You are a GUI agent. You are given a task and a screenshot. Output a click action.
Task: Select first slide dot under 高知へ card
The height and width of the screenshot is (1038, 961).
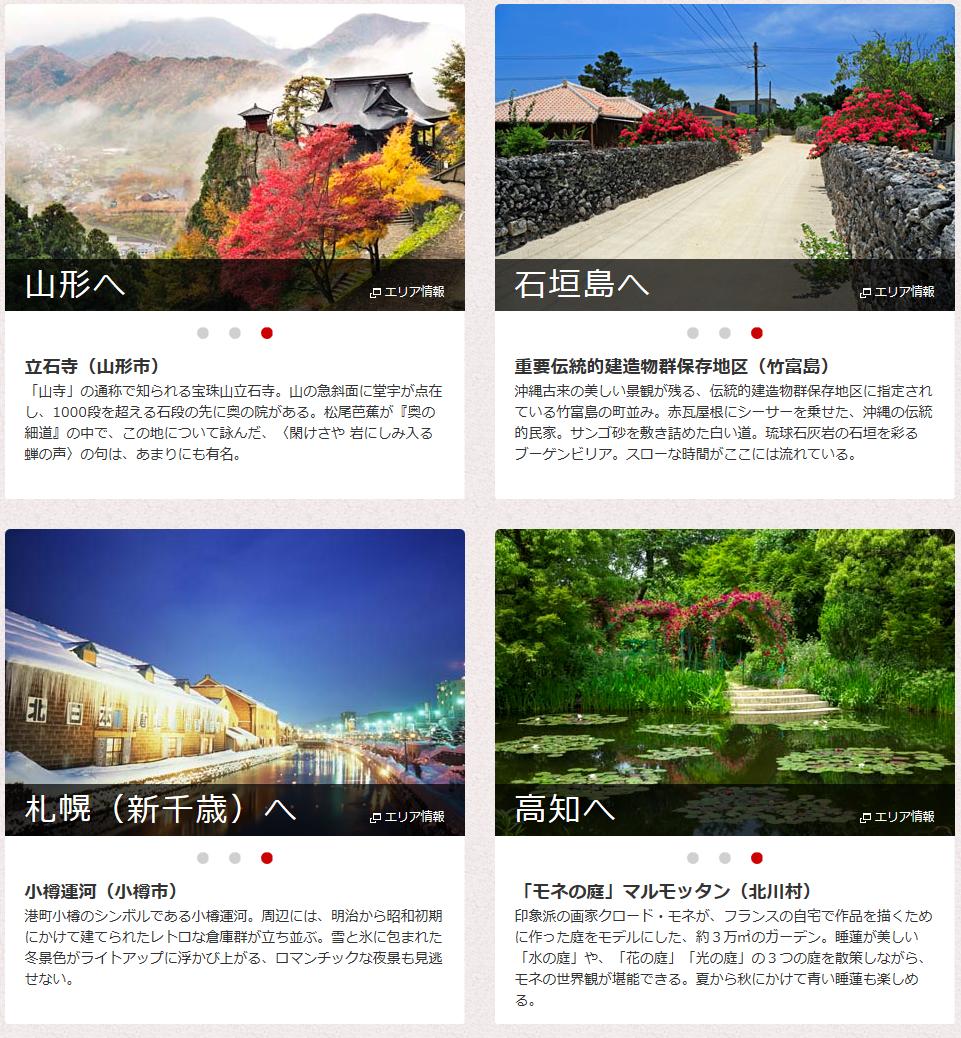[693, 858]
